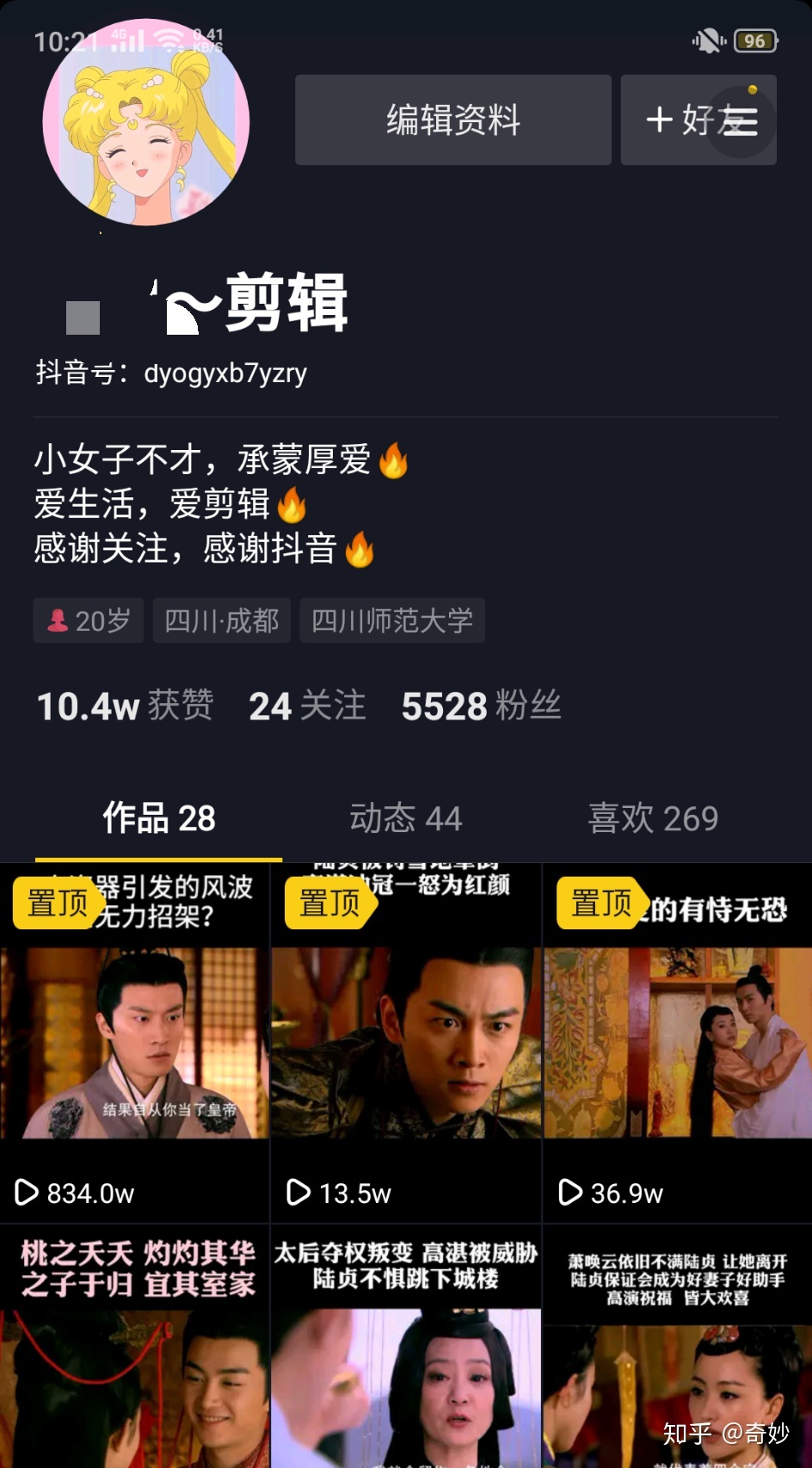
Task: Open the hamburger menu icon
Action: 741,121
